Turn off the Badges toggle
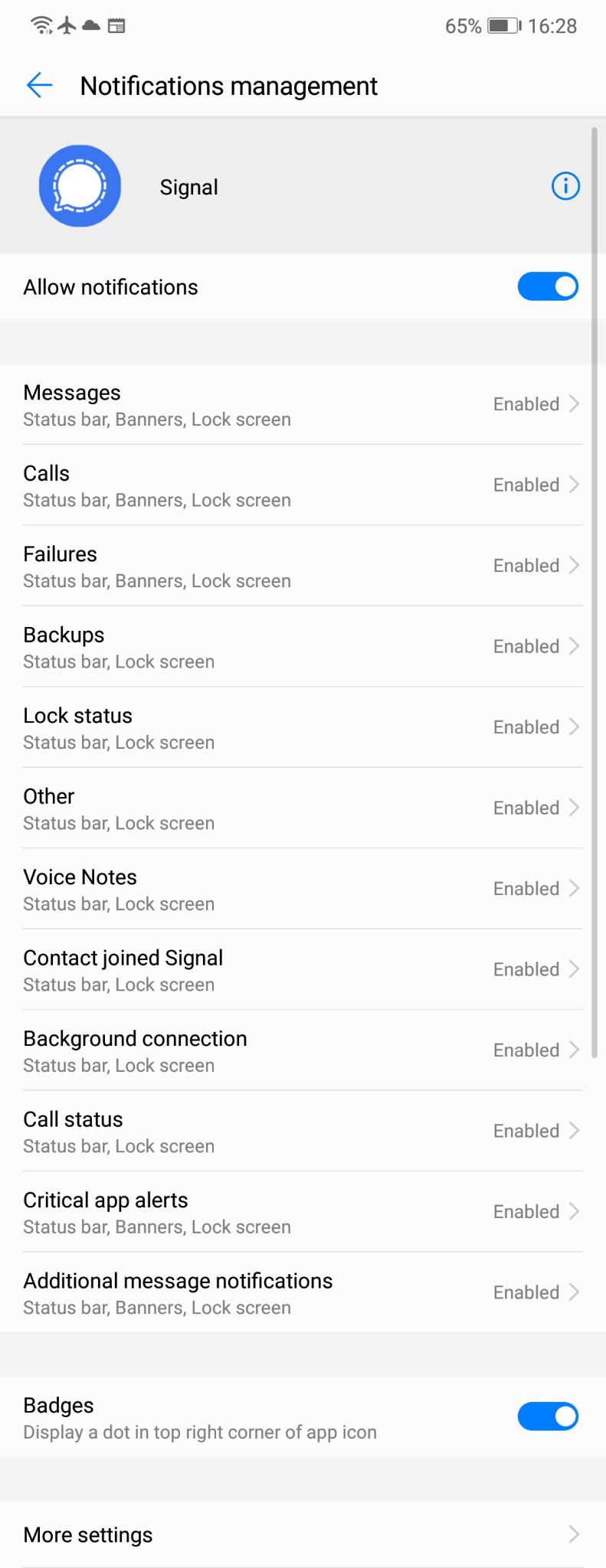Image resolution: width=606 pixels, height=1568 pixels. (x=548, y=1416)
